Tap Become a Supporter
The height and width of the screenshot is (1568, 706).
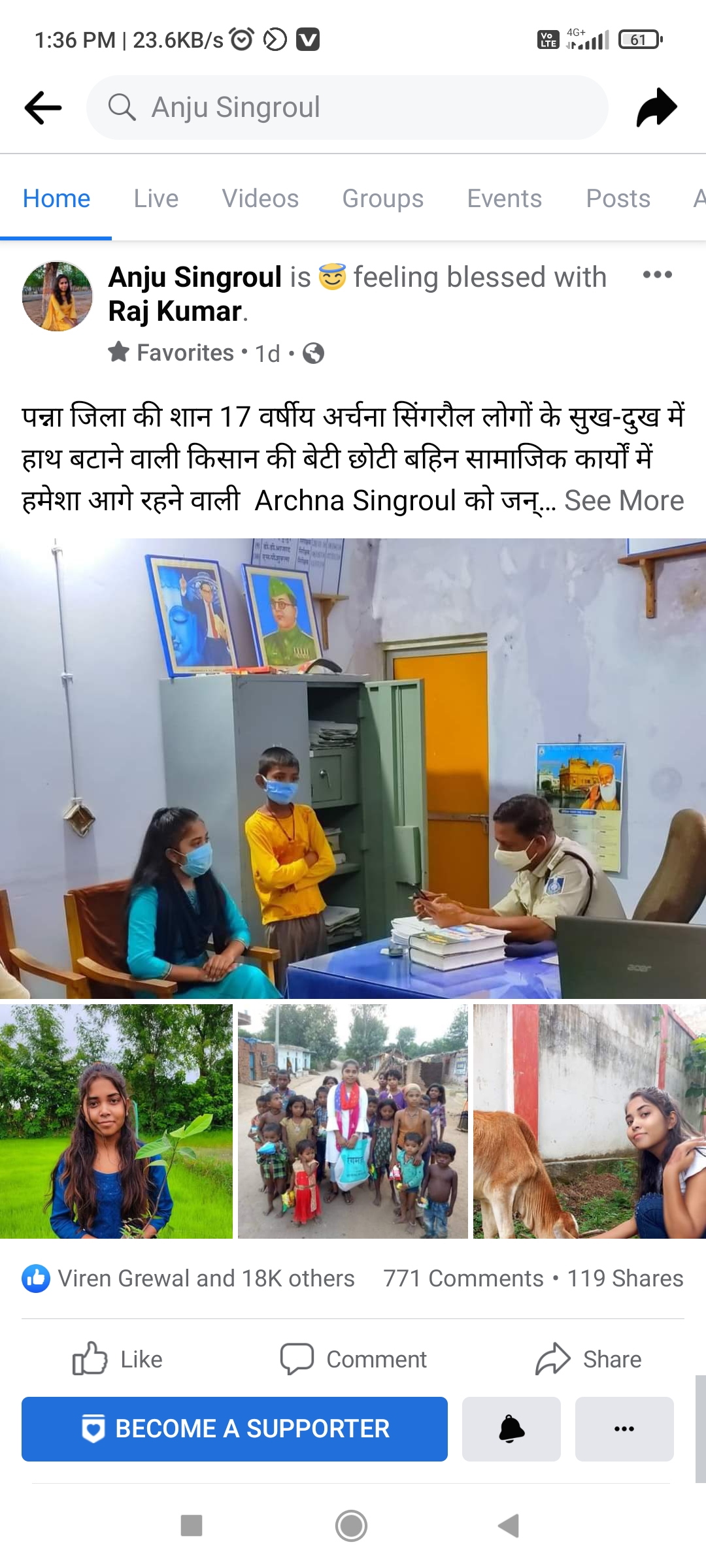(x=234, y=1429)
